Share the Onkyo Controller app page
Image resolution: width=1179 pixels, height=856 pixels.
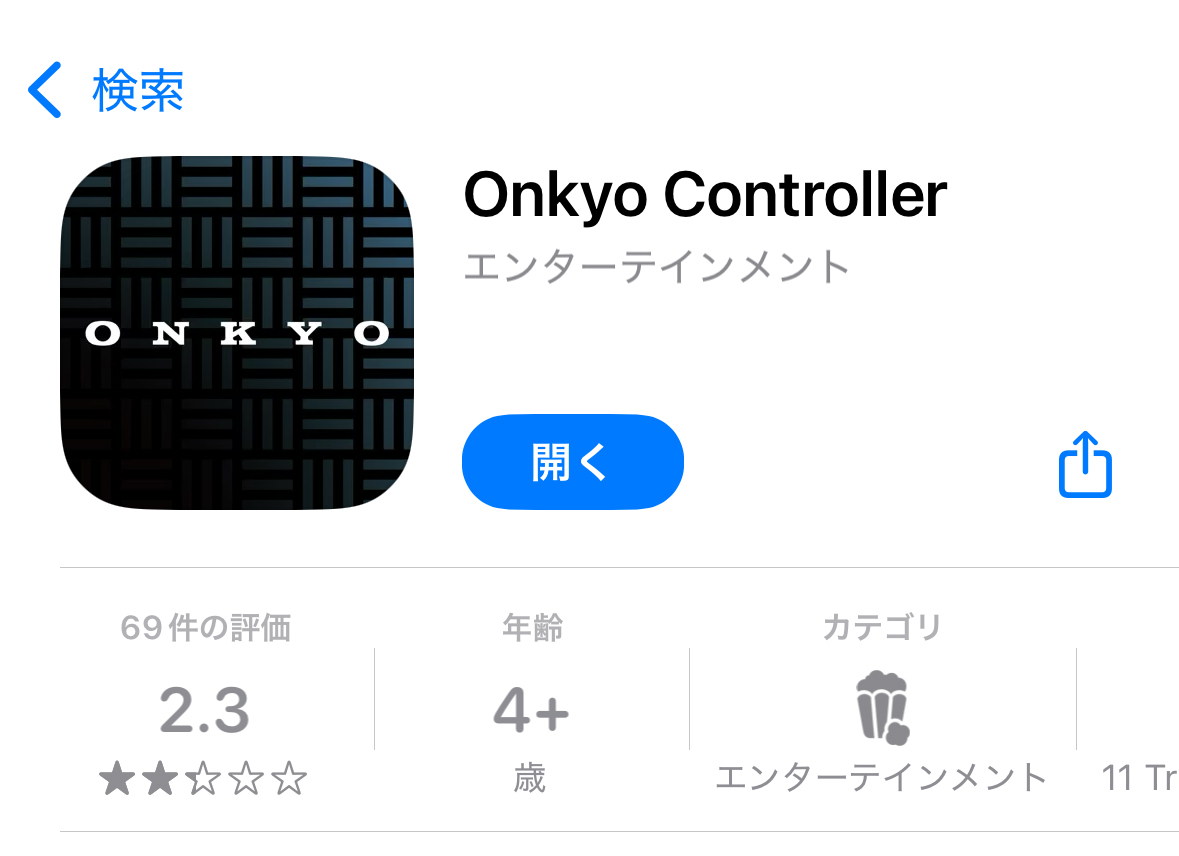(1085, 464)
